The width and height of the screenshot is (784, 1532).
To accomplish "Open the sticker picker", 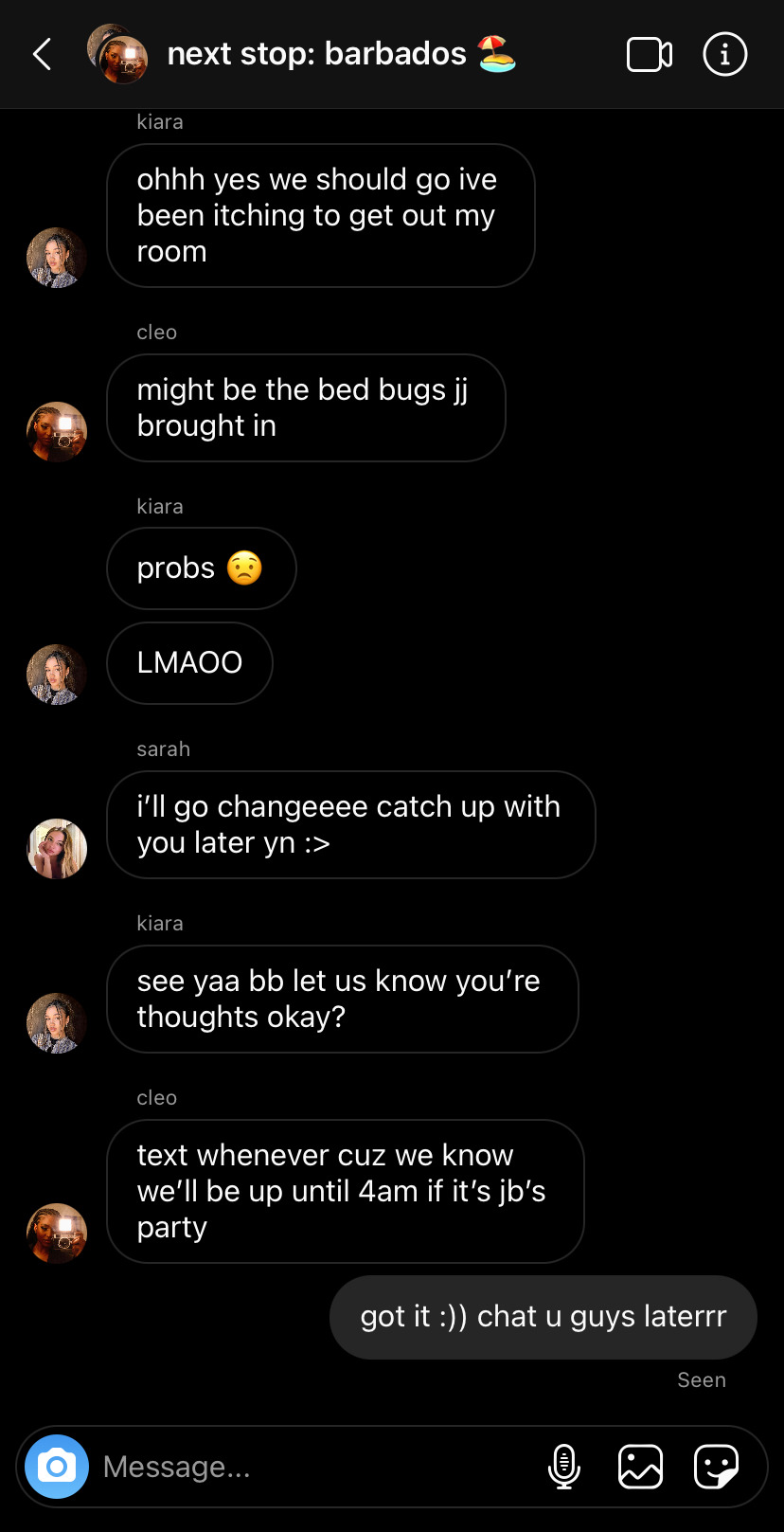I will coord(716,1467).
